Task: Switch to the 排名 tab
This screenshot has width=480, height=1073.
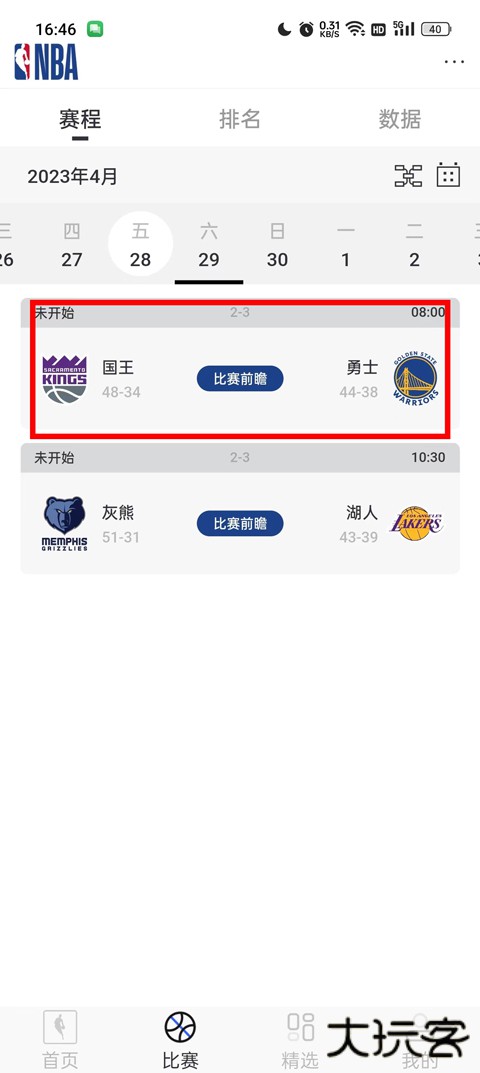Action: pyautogui.click(x=240, y=119)
